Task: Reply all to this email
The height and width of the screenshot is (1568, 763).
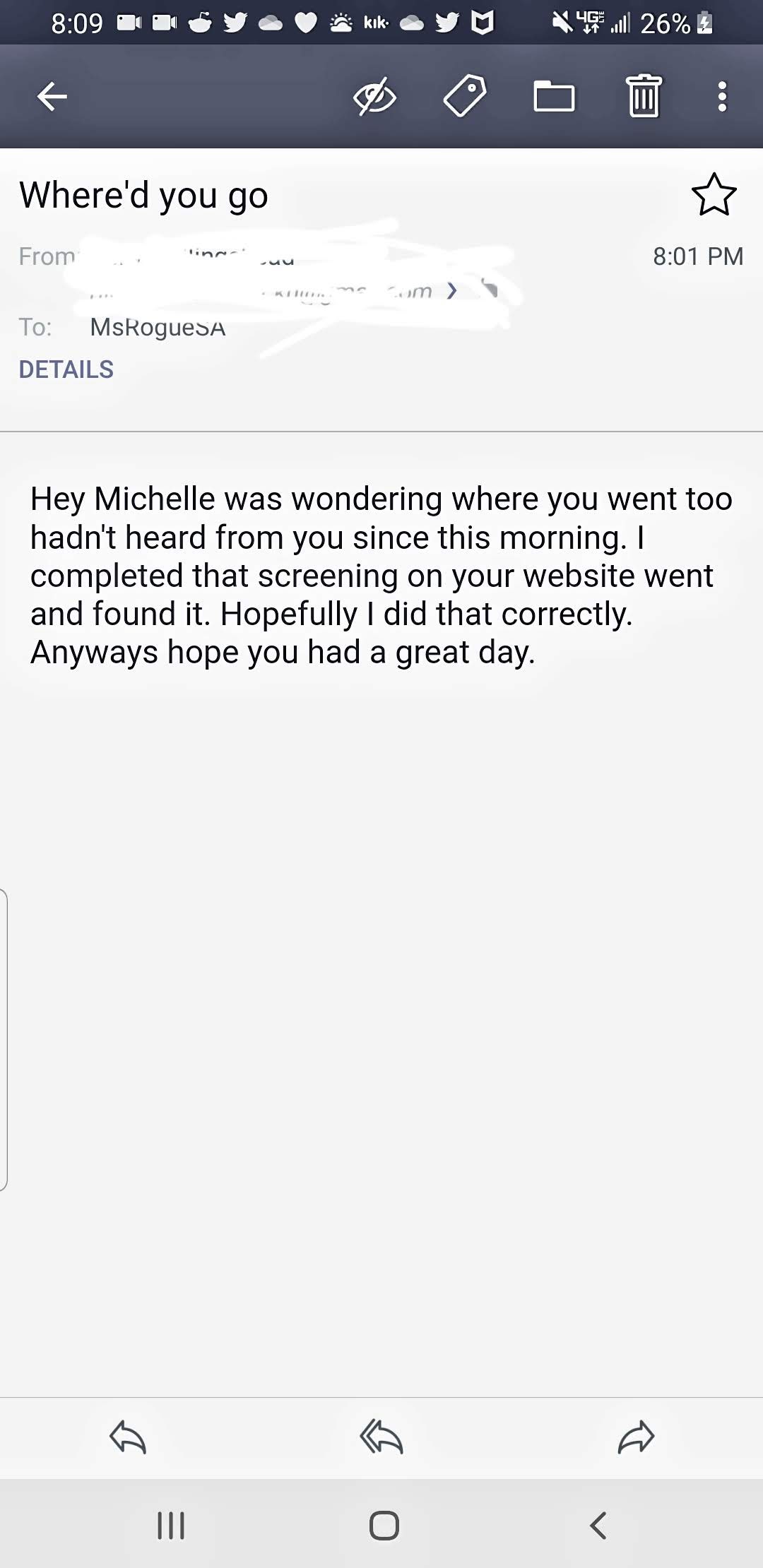Action: coord(381,1437)
